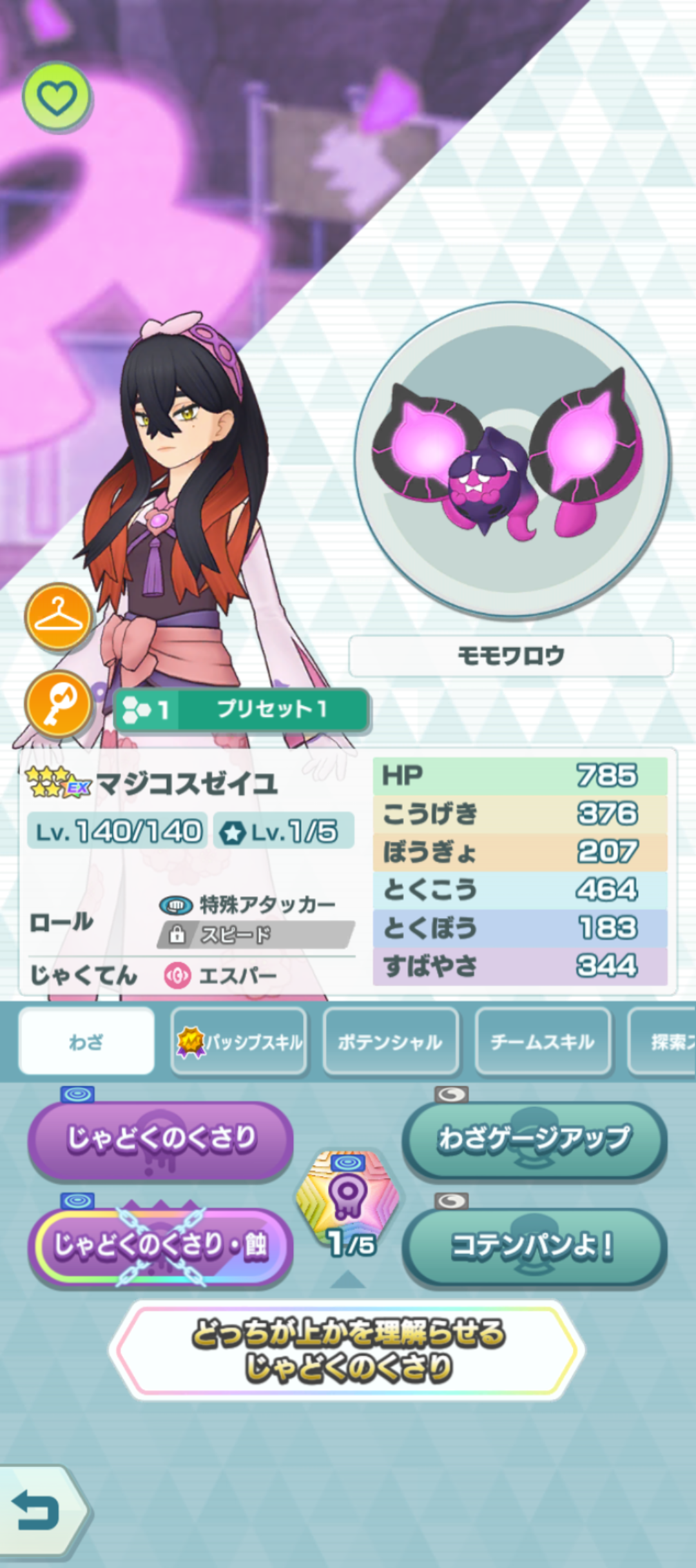This screenshot has width=696, height=1568.
Task: Switch to the ポテンシャル tab
Action: click(x=391, y=1041)
